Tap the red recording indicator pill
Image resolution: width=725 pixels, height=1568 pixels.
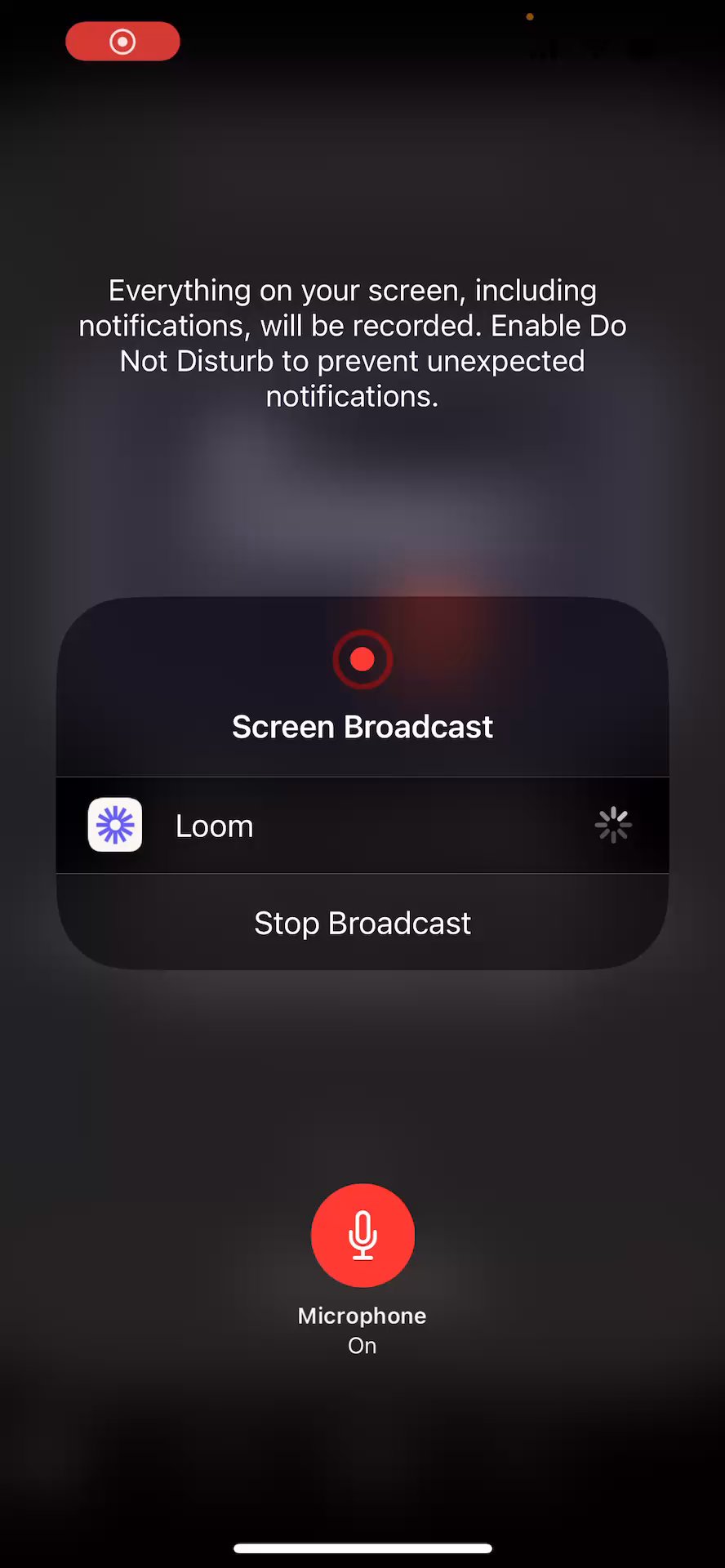pyautogui.click(x=122, y=42)
